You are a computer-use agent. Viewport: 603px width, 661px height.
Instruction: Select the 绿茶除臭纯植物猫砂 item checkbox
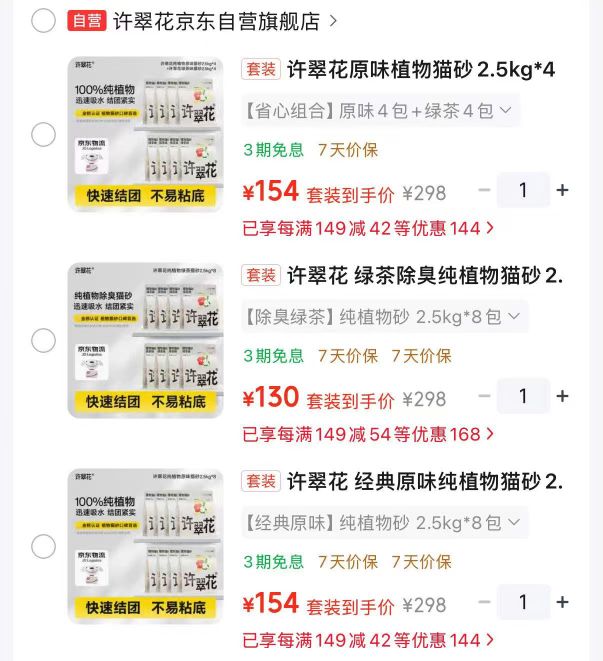pos(43,340)
